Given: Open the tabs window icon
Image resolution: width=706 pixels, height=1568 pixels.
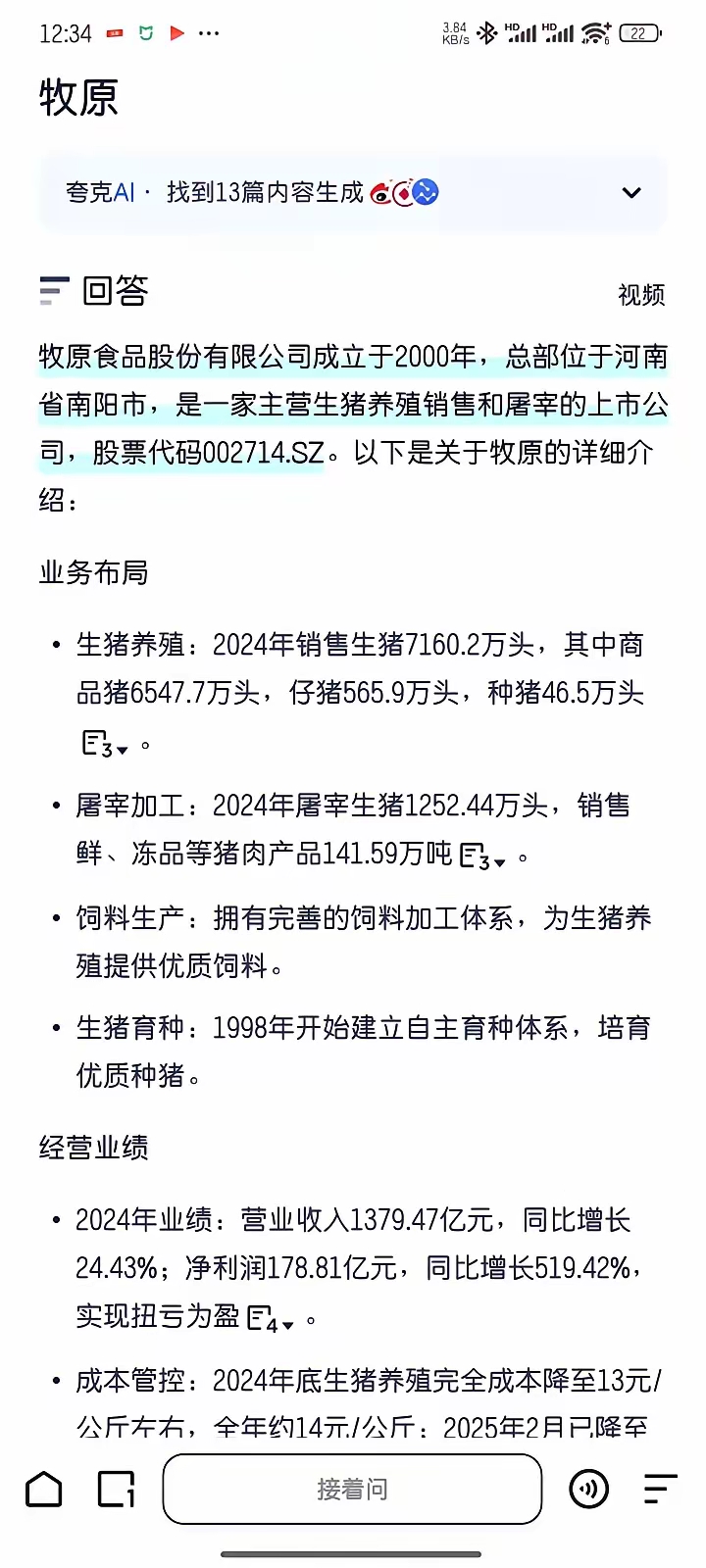Looking at the screenshot, I should [117, 1490].
